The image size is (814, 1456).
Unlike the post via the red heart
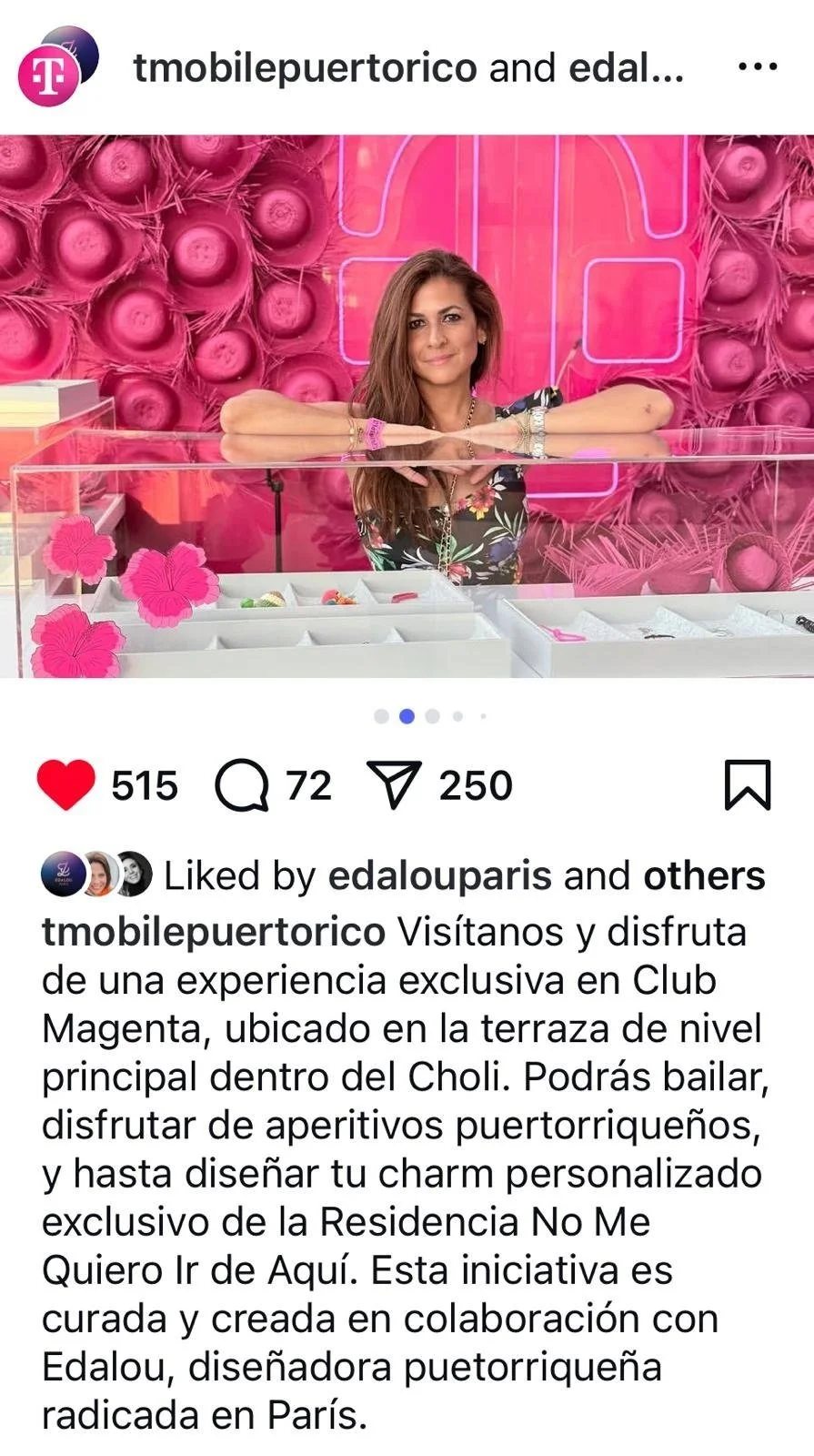tap(65, 785)
